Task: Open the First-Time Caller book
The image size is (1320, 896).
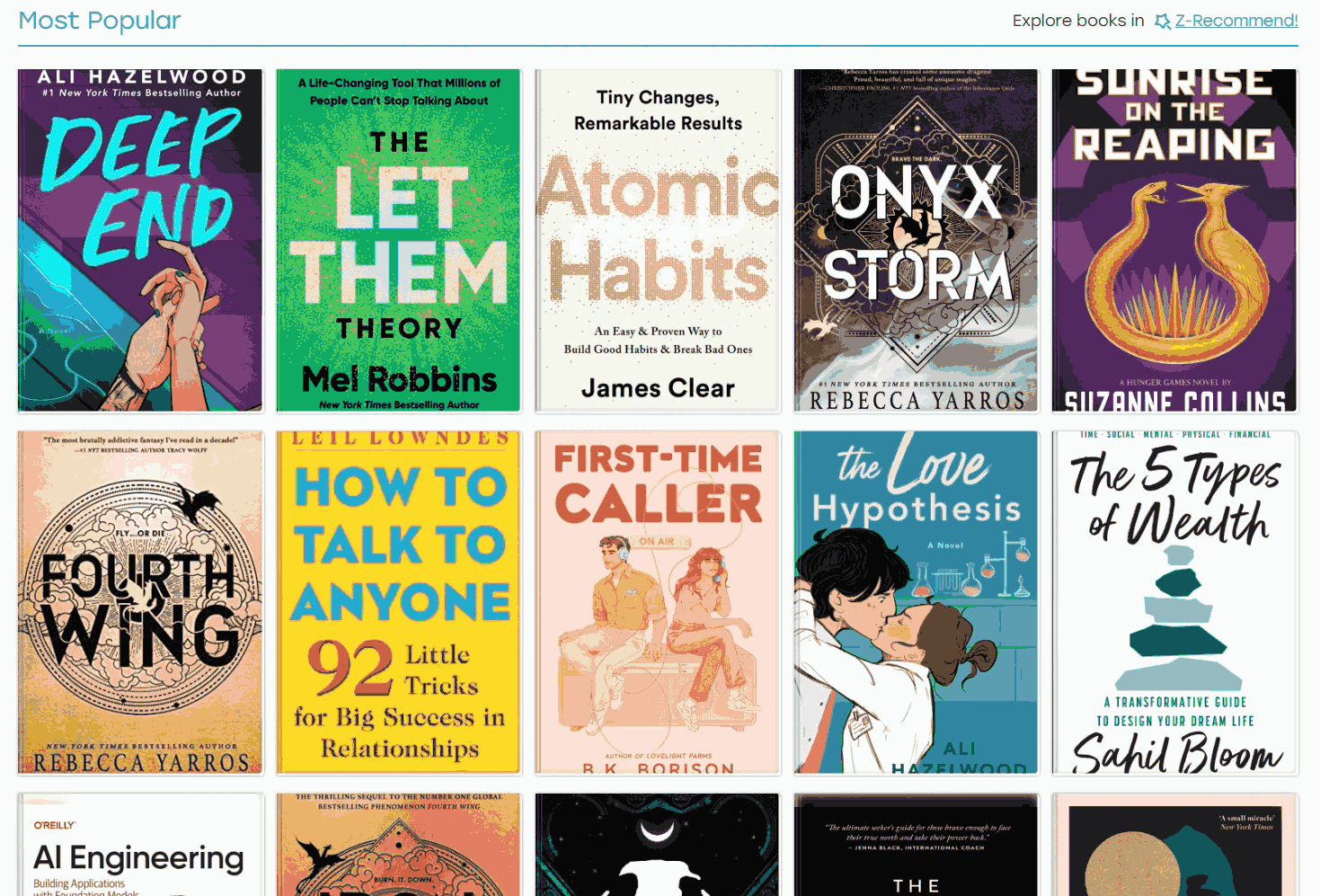Action: 658,602
